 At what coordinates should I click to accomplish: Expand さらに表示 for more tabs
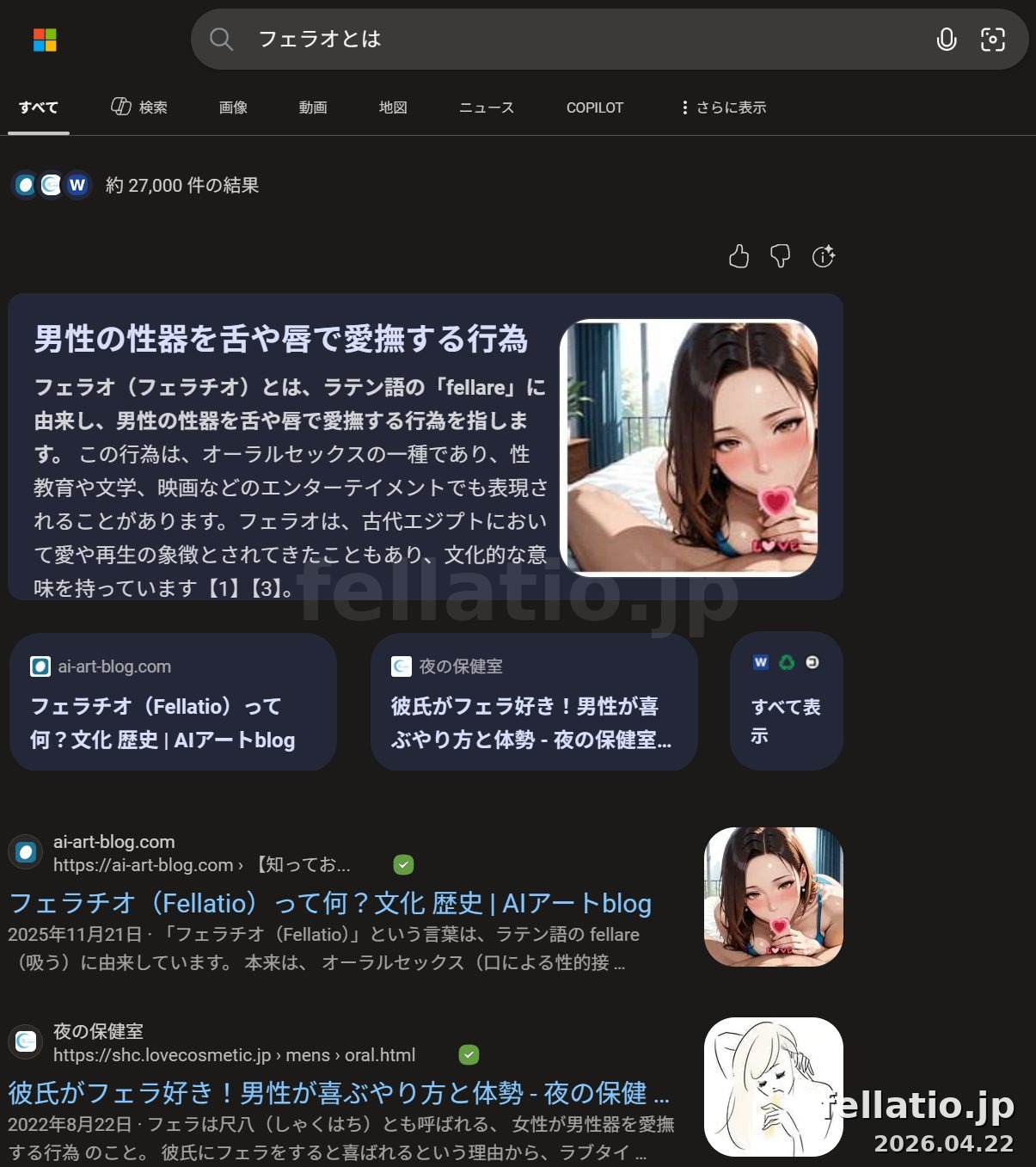(723, 107)
